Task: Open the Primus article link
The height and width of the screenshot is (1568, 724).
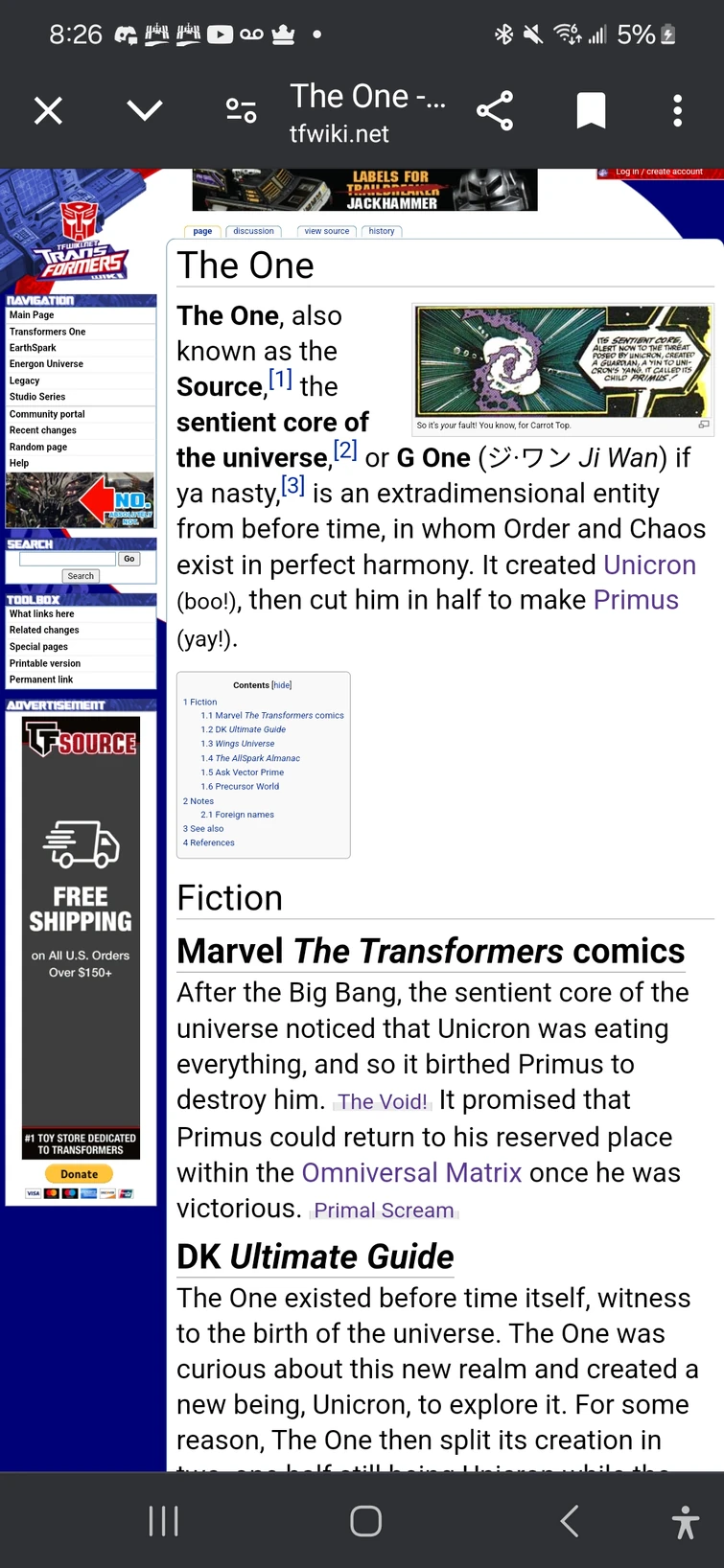Action: click(x=636, y=600)
